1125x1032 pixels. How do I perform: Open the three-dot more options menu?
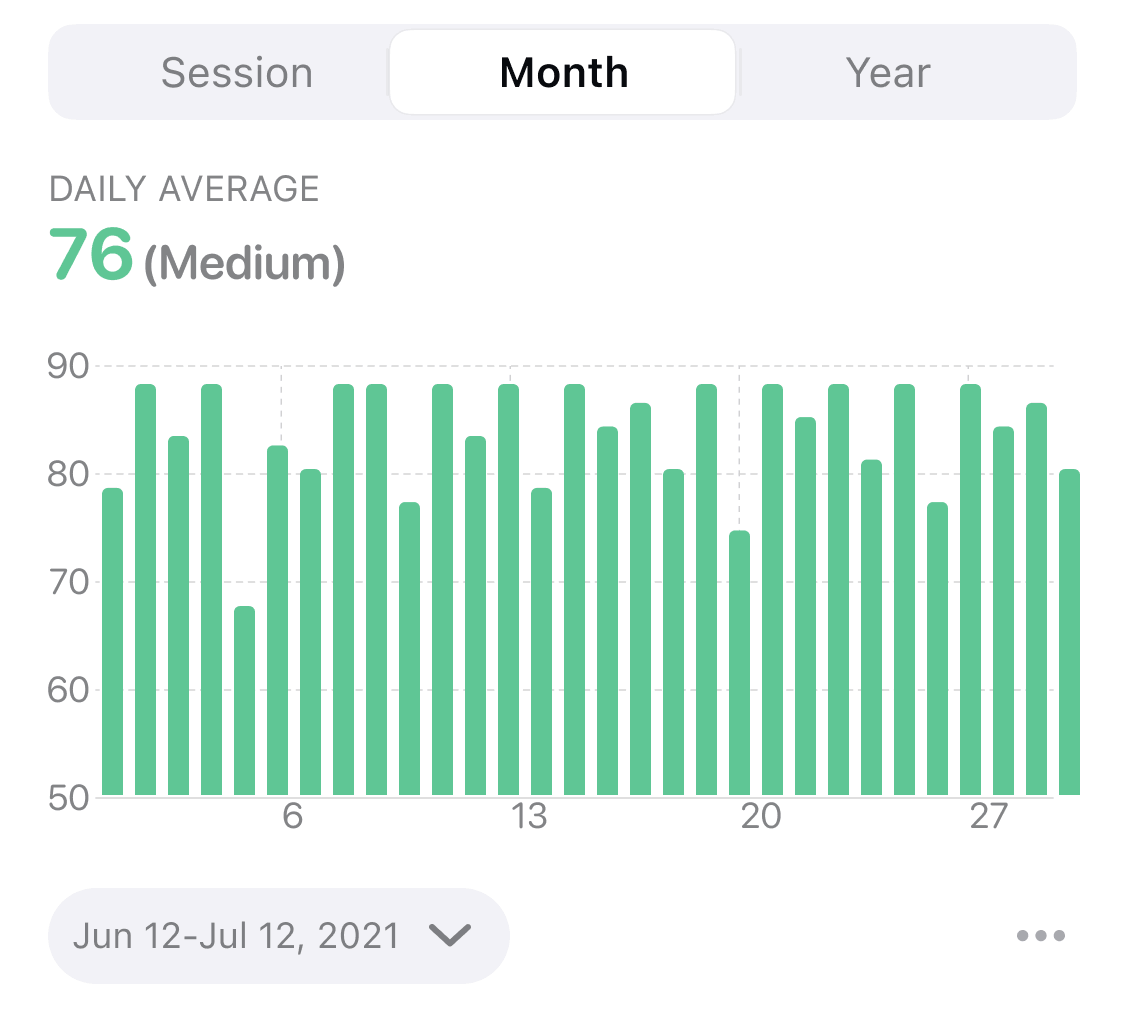[1040, 936]
